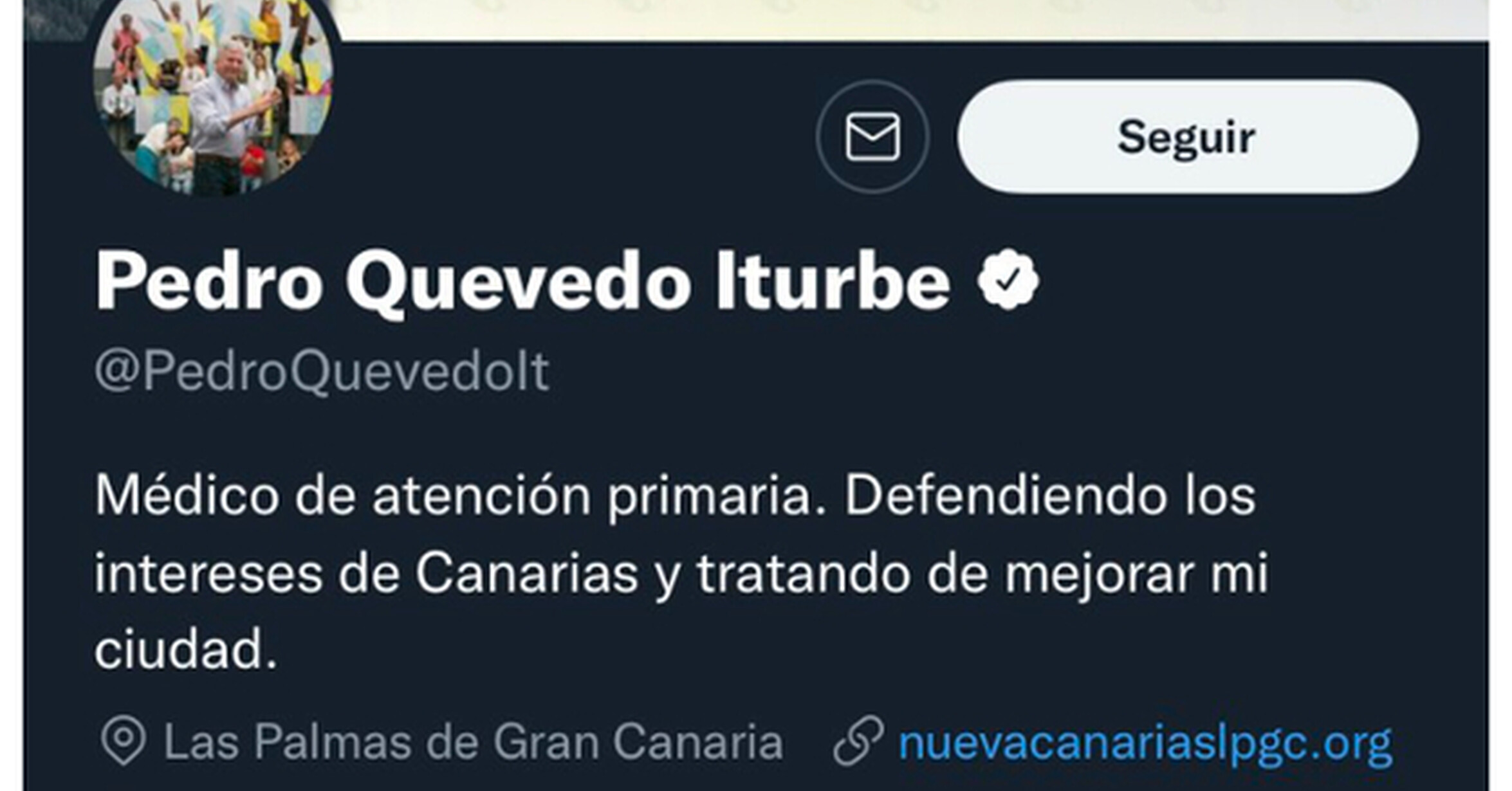Send a direct message via envelope icon

coord(872,136)
